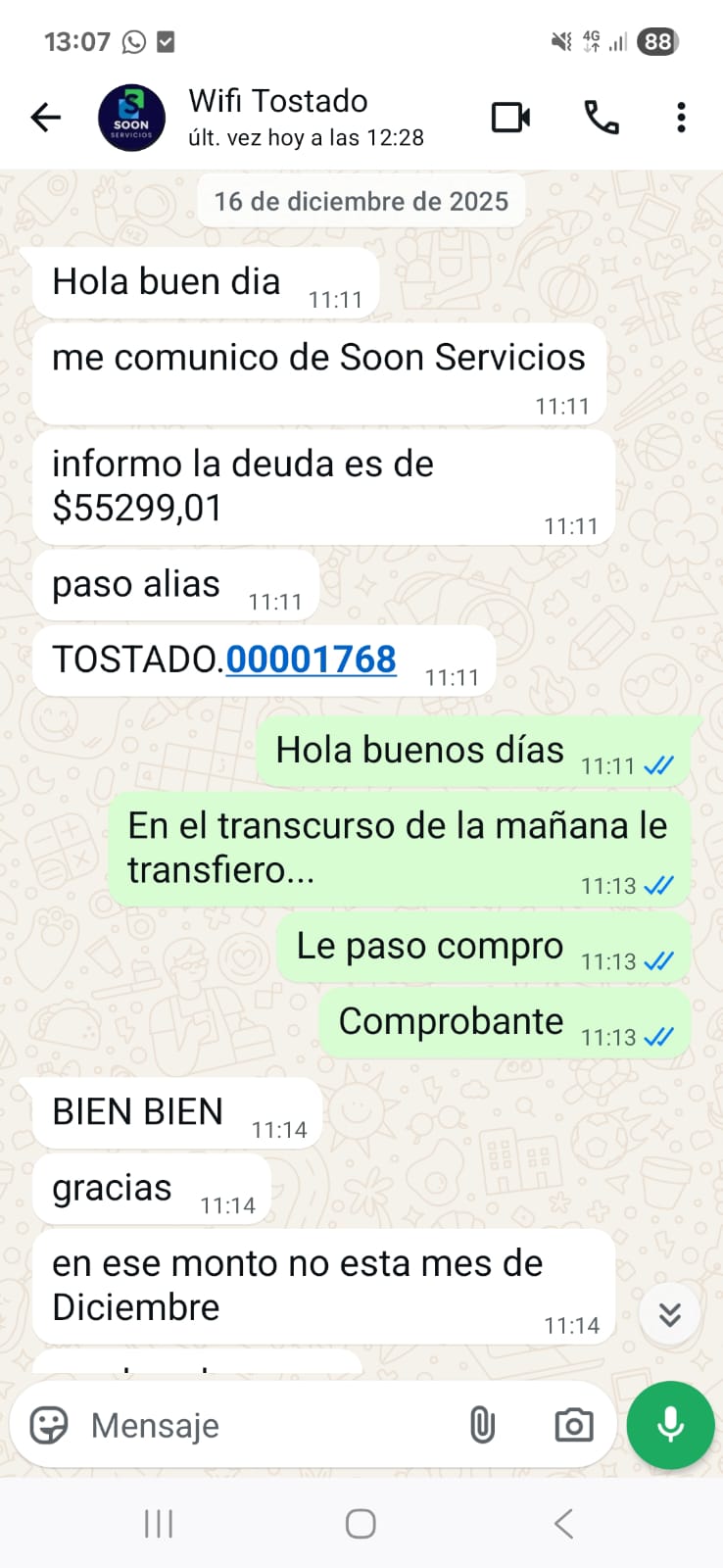The image size is (723, 1568).
Task: Tap the 00001768 link in the message
Action: [311, 660]
